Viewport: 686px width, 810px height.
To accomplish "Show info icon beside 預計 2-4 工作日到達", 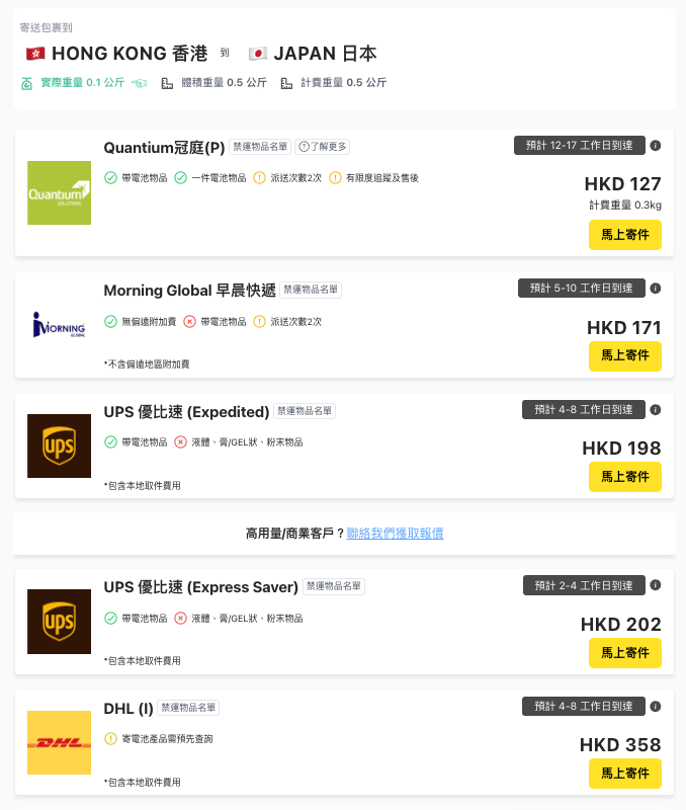I will pos(655,585).
